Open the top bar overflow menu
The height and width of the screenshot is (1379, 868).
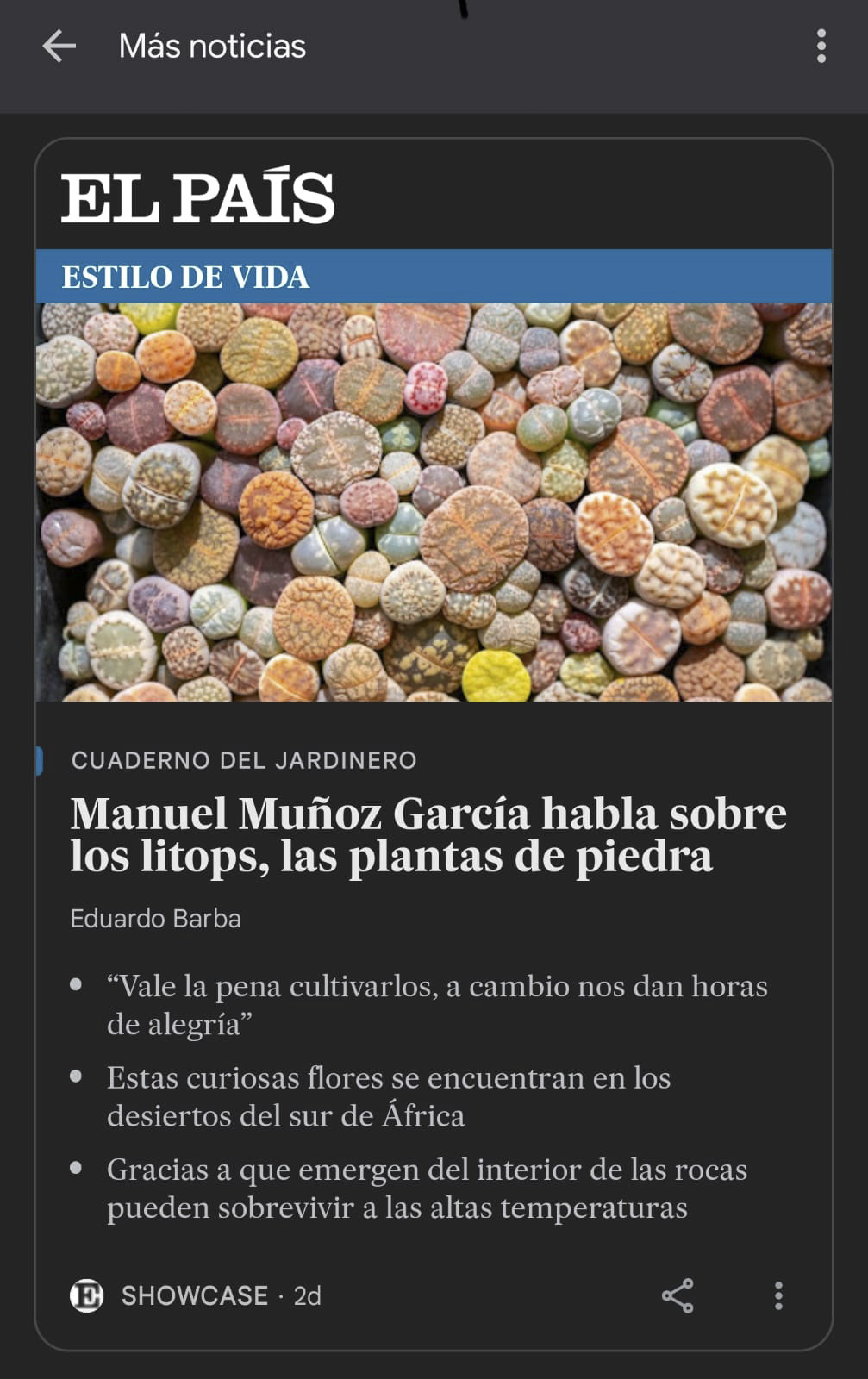821,47
